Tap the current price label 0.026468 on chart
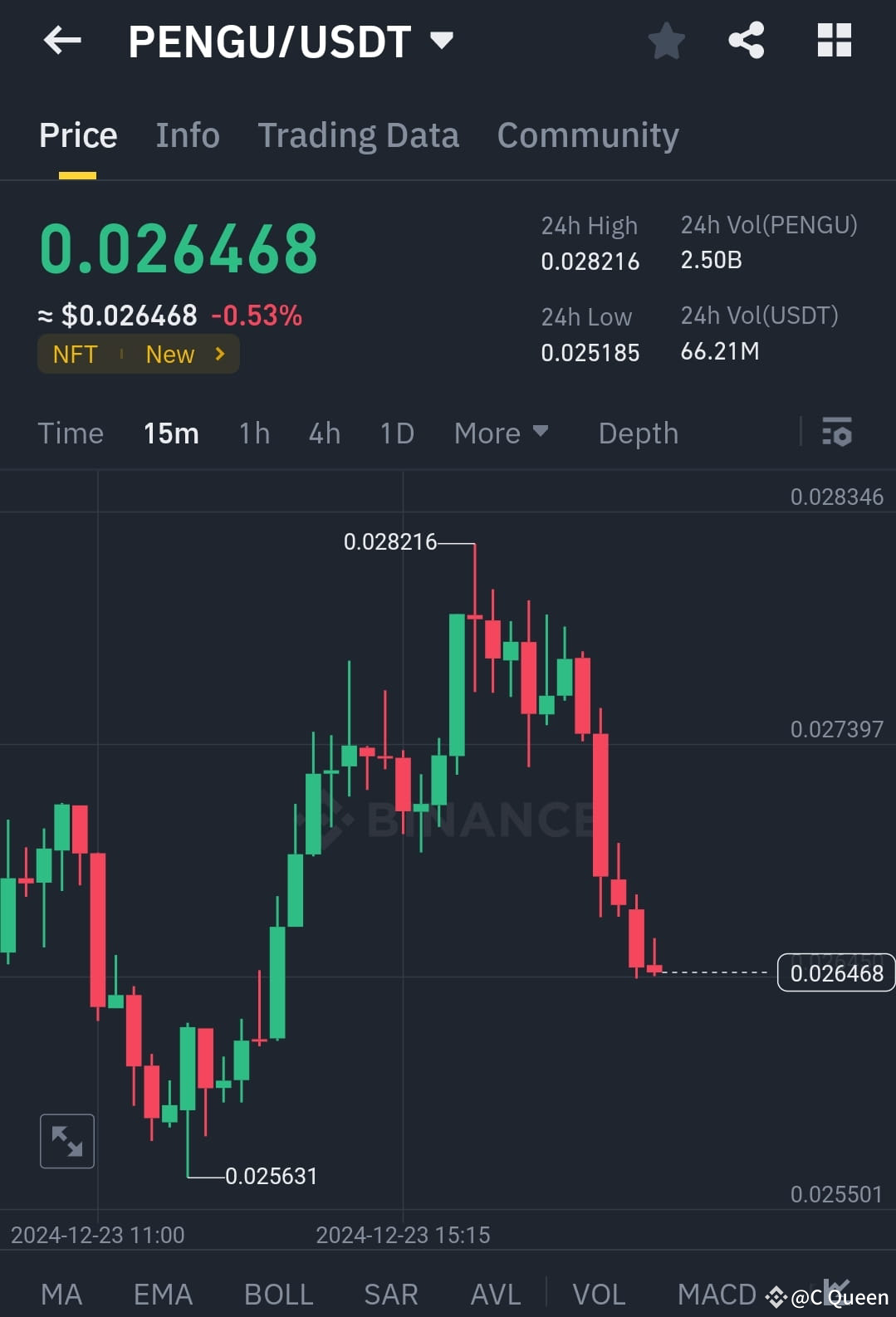Viewport: 896px width, 1317px height. (x=835, y=972)
